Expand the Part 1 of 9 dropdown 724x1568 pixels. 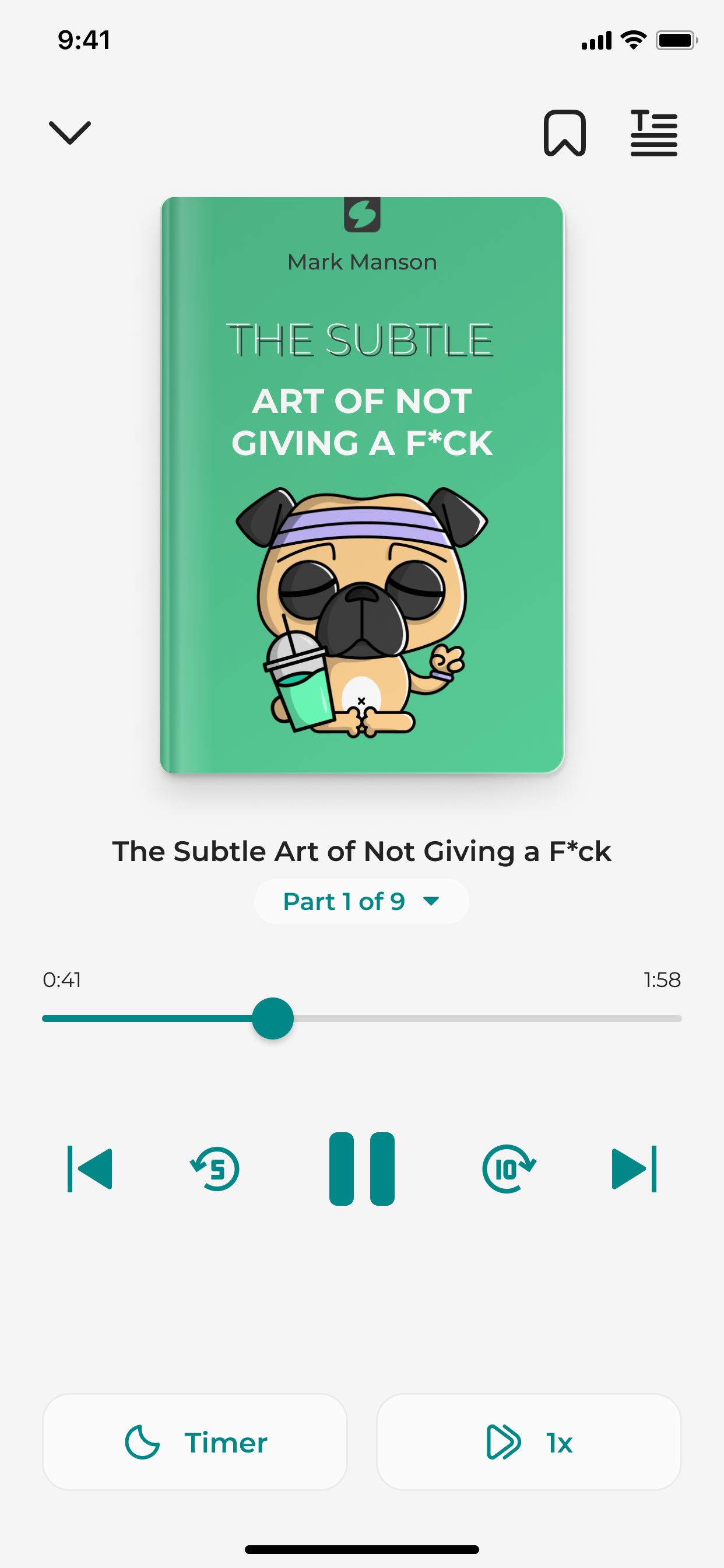pos(361,901)
